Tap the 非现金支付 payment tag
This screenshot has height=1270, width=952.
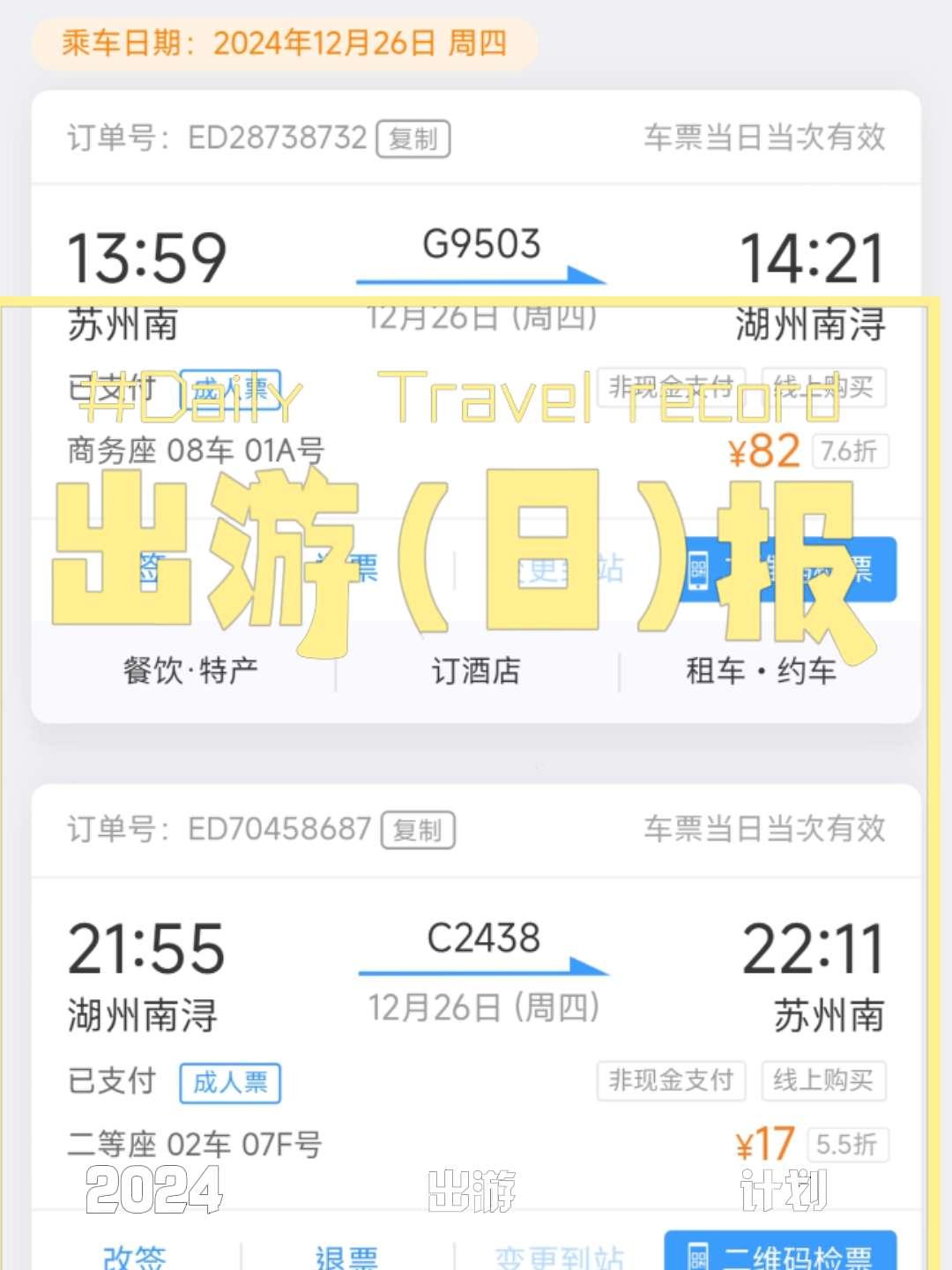tap(672, 1082)
